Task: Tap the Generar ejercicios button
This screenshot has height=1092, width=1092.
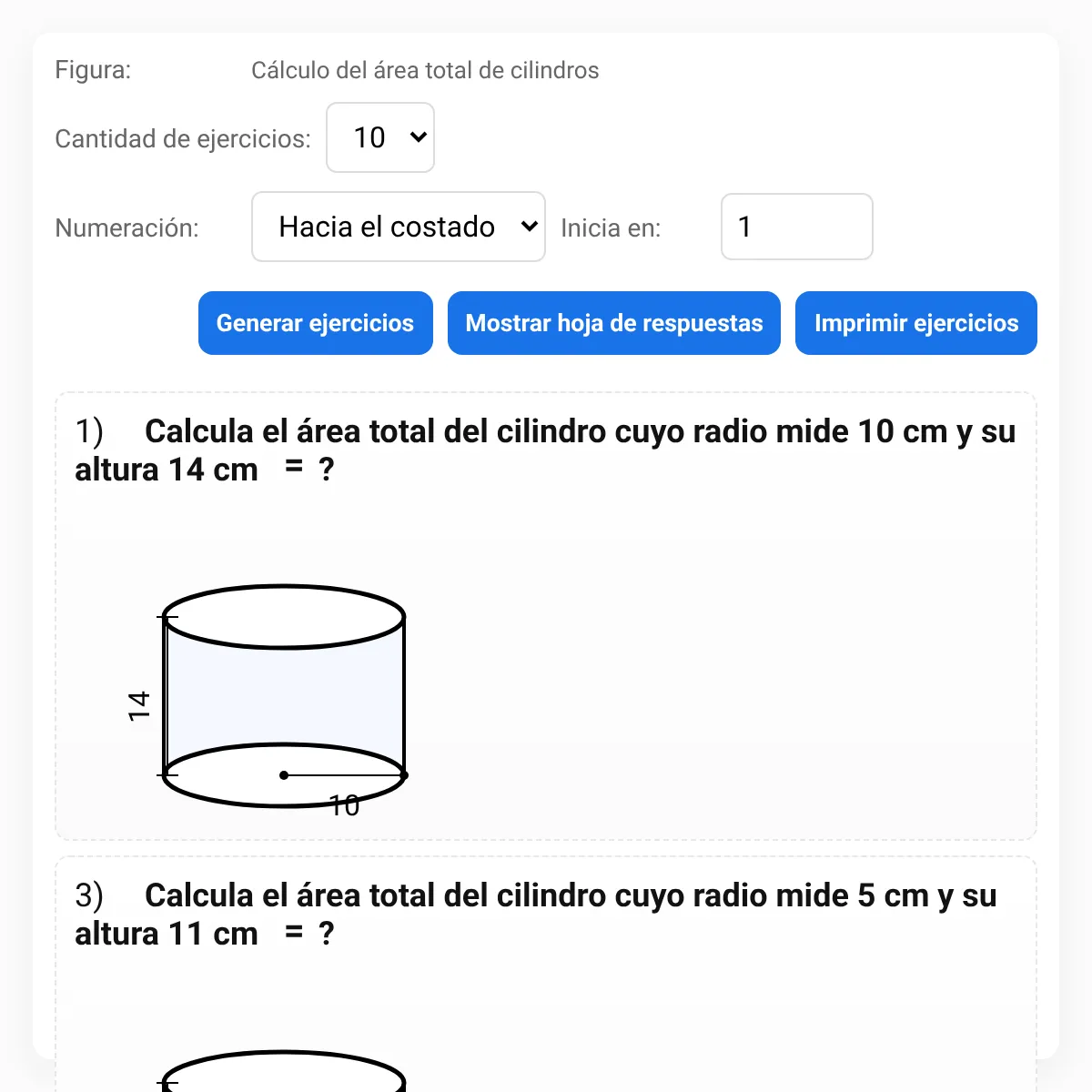Action: 316,323
